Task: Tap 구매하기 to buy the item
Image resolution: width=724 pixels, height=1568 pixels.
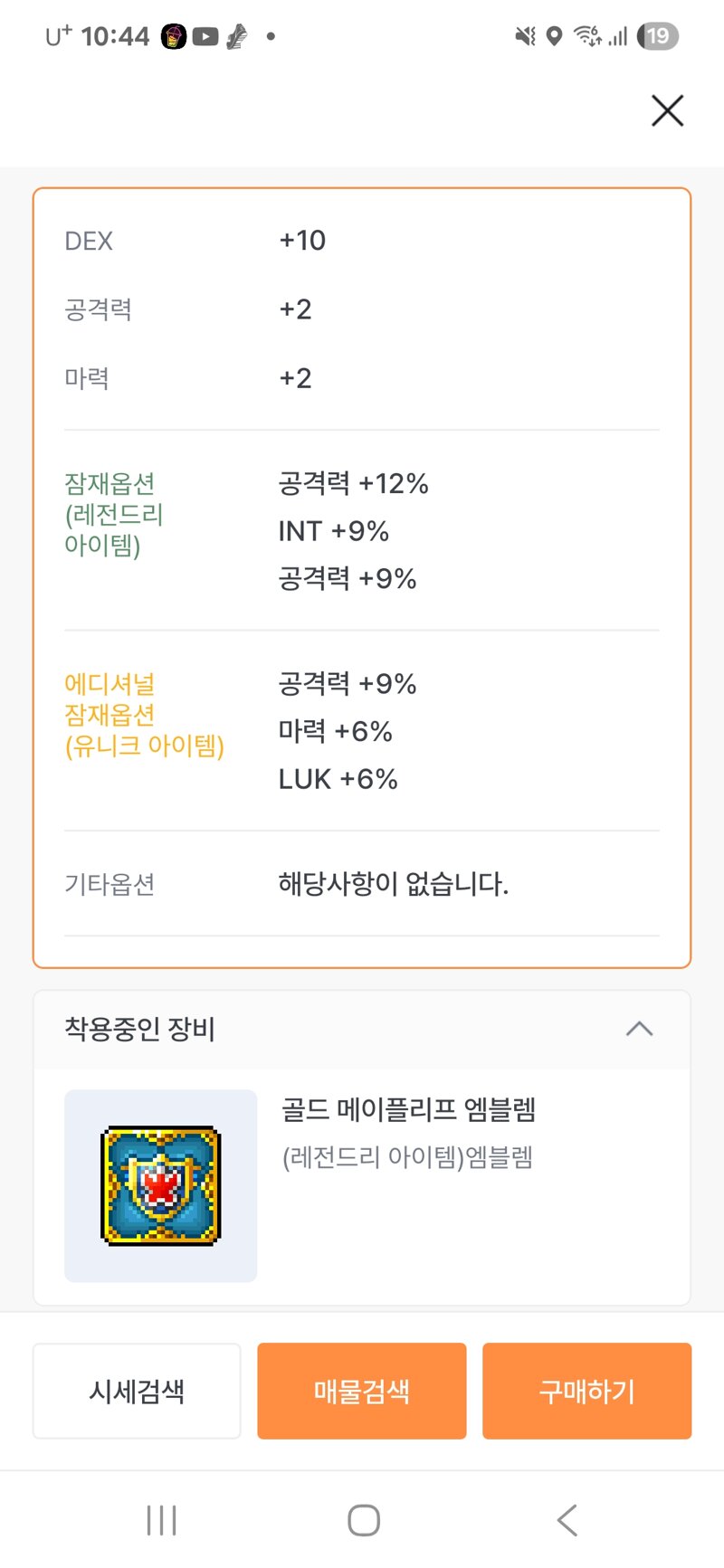Action: pos(586,1391)
